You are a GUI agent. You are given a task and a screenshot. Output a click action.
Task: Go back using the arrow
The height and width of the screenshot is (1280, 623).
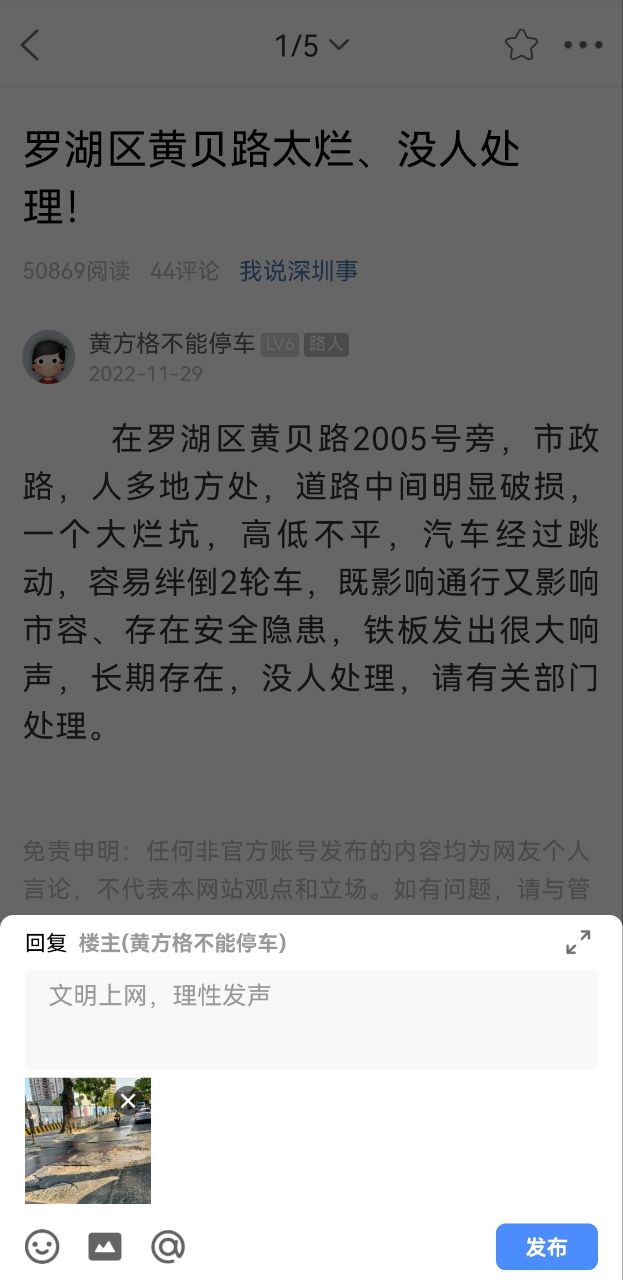(31, 45)
